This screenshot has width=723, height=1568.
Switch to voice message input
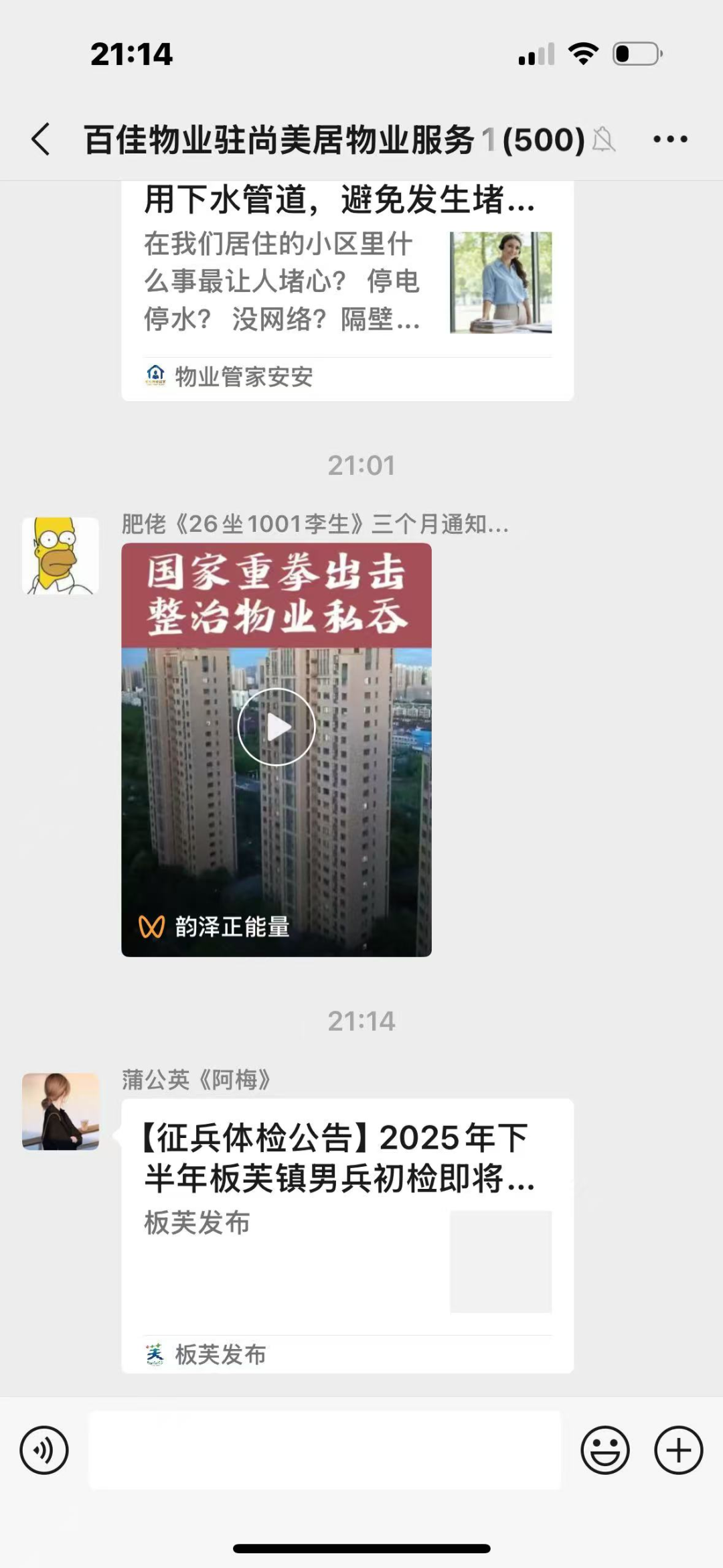(44, 1450)
